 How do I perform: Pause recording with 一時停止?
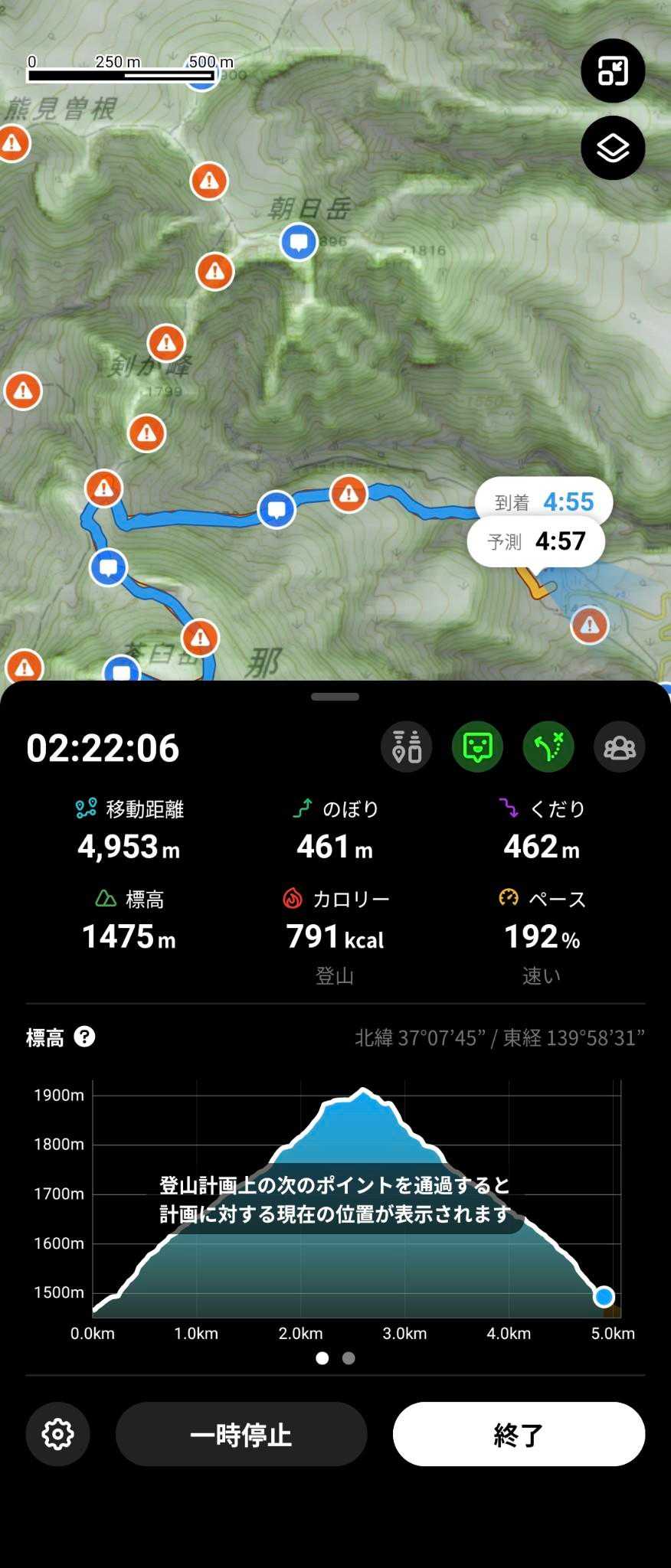tap(241, 1434)
